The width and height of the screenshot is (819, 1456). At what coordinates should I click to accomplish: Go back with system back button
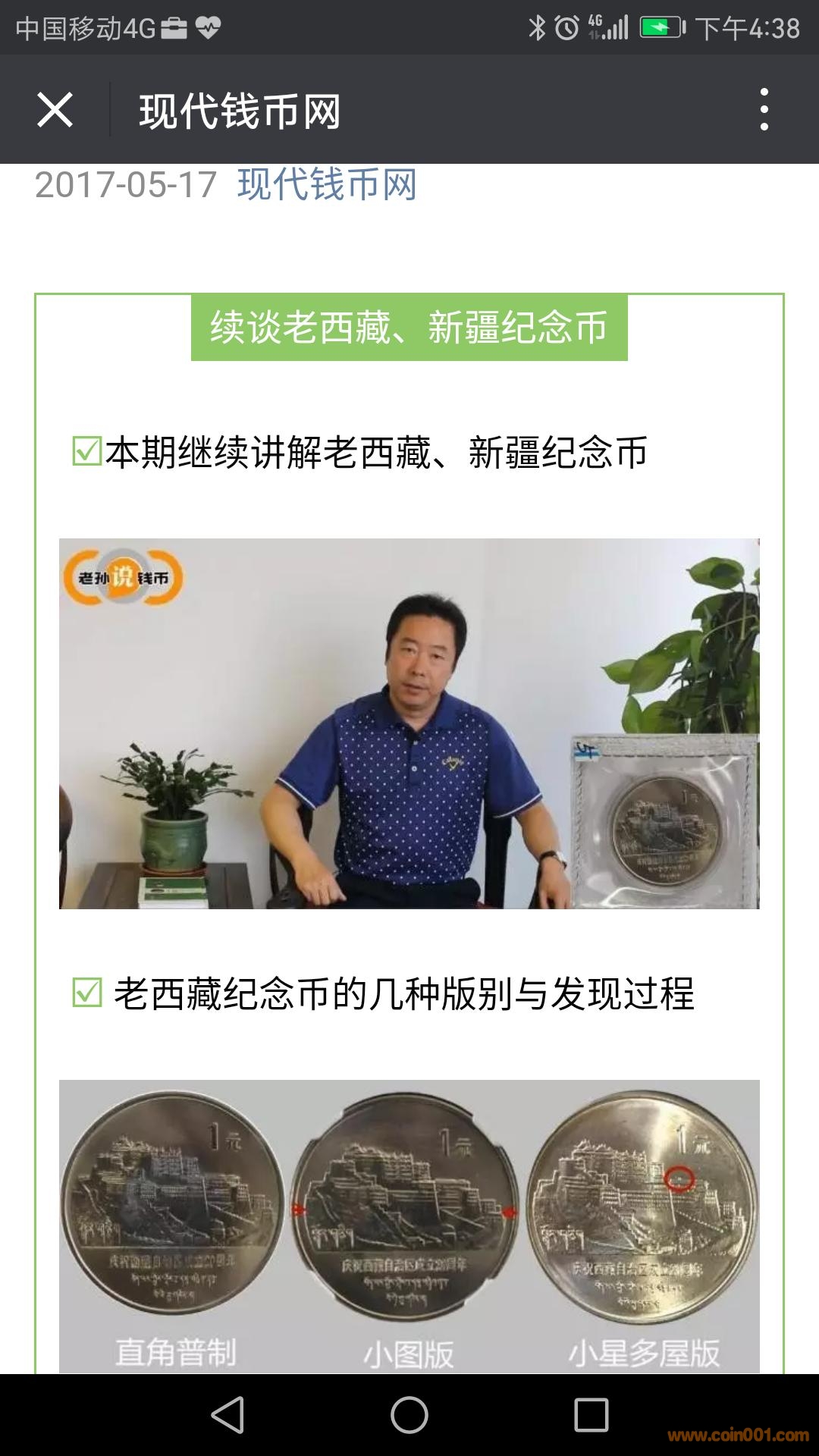227,1415
